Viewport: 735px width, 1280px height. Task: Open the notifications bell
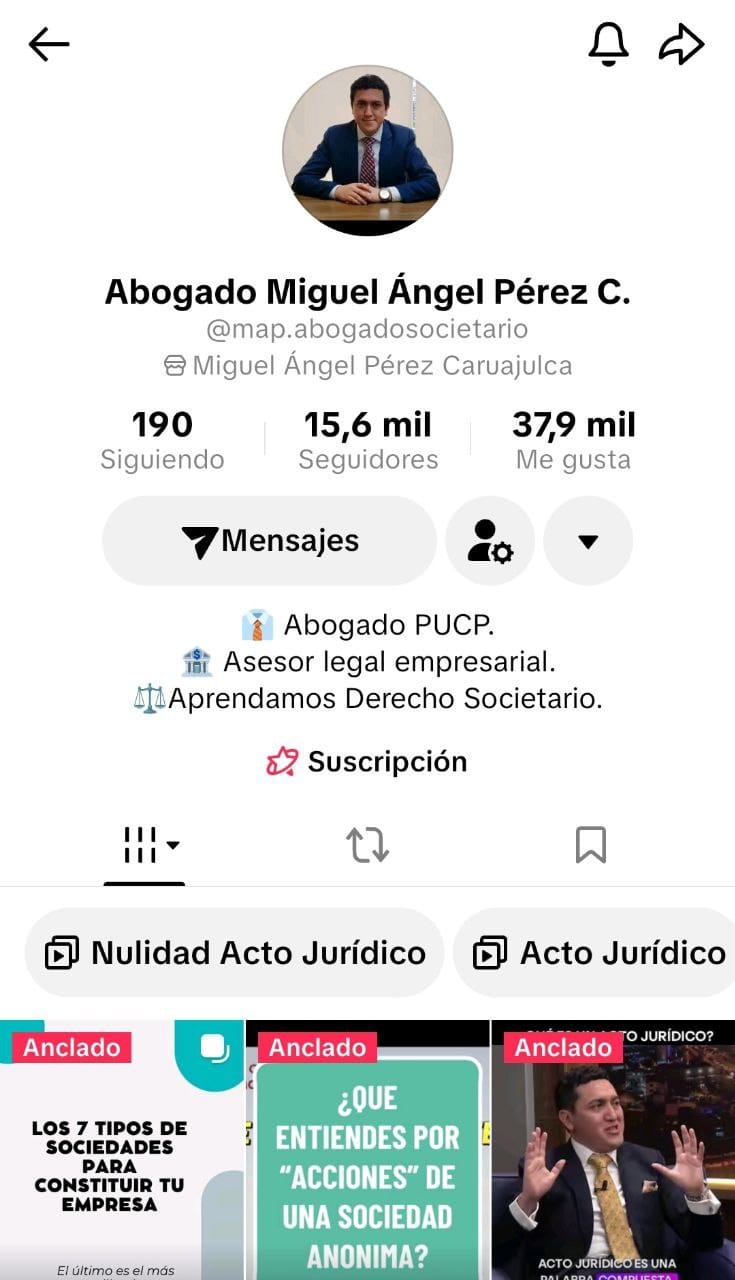608,44
